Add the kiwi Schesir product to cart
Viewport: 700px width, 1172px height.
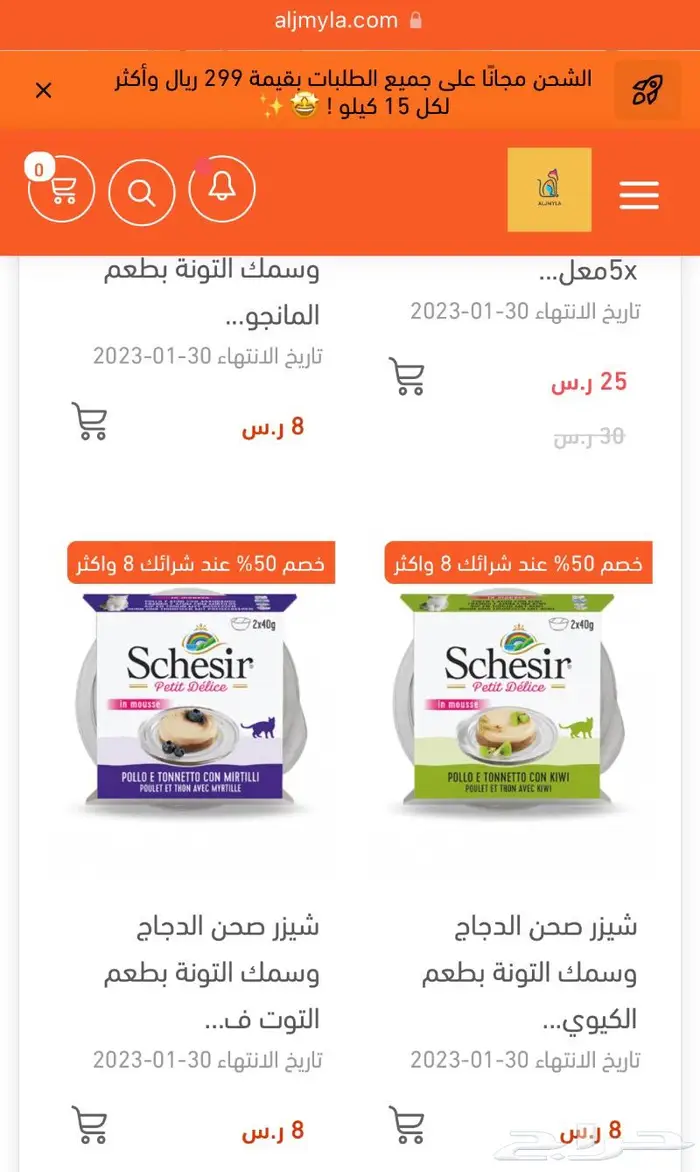click(x=407, y=1125)
